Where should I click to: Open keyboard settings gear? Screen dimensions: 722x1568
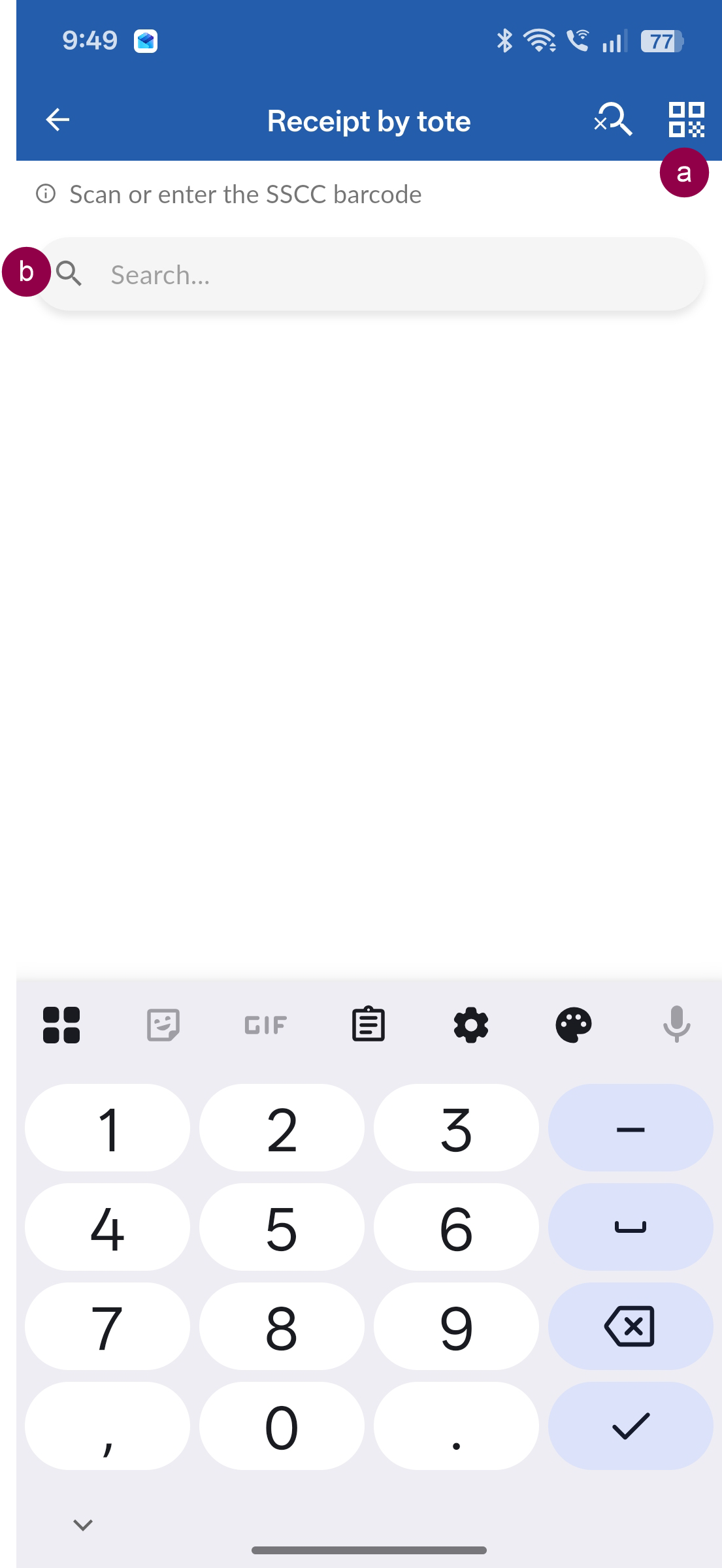pyautogui.click(x=471, y=1024)
